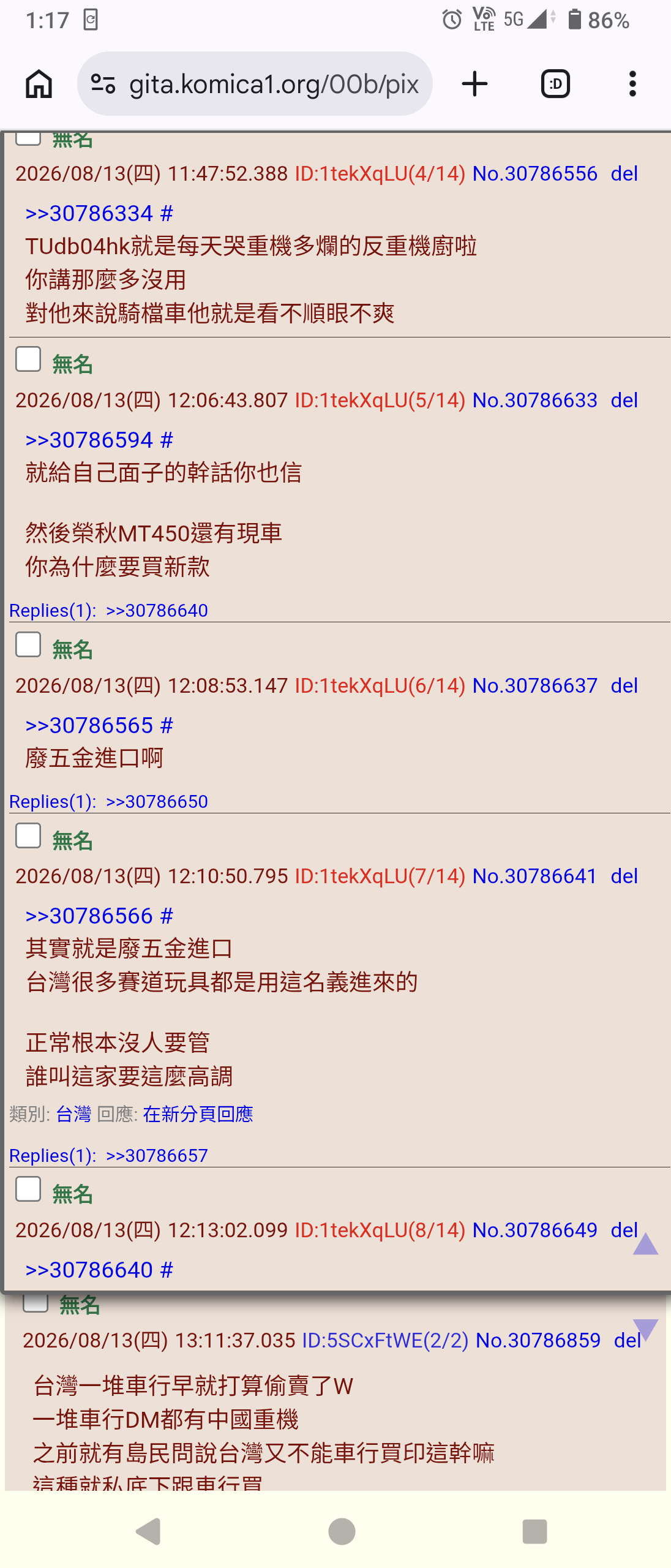Check the box for post No.30786633

(x=28, y=359)
